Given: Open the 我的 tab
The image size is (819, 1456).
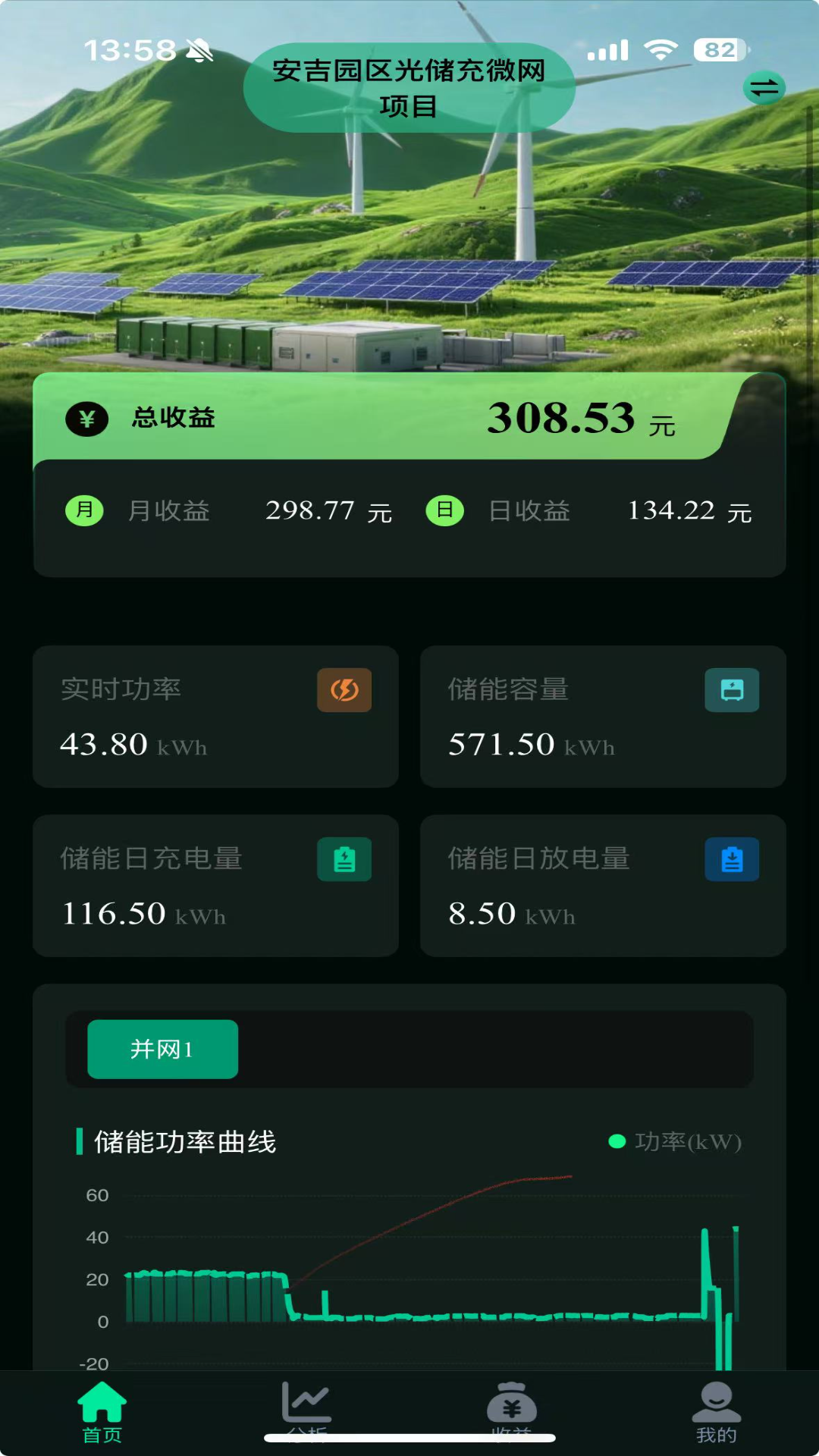Looking at the screenshot, I should (x=715, y=1410).
